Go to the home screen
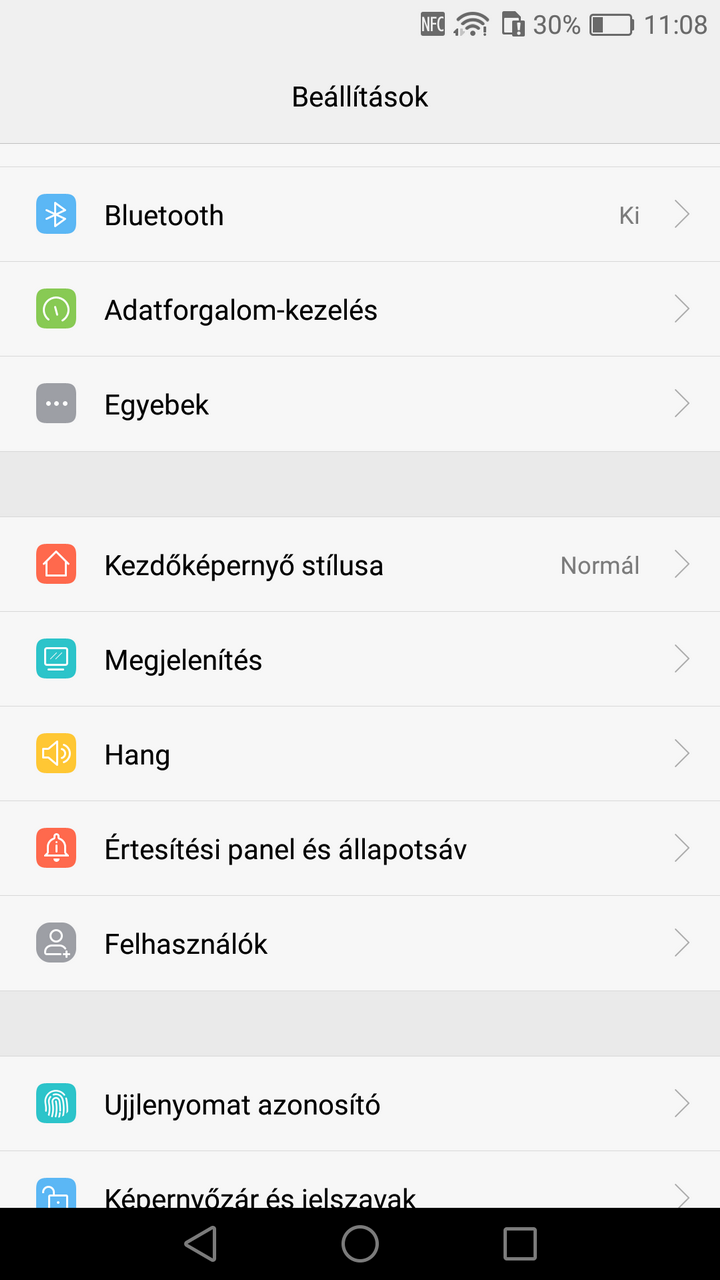 (x=360, y=1244)
